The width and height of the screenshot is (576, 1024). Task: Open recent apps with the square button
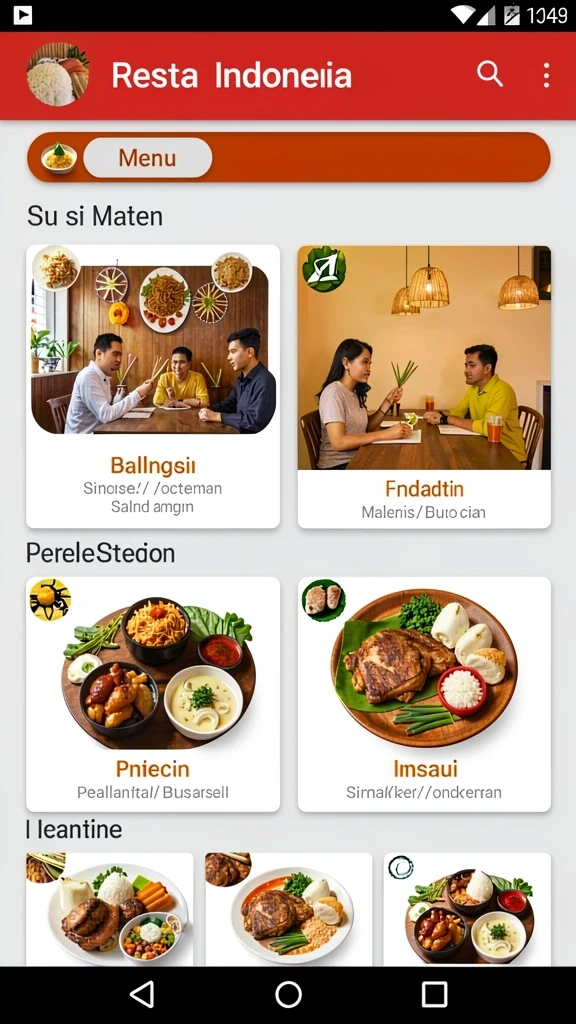point(434,995)
